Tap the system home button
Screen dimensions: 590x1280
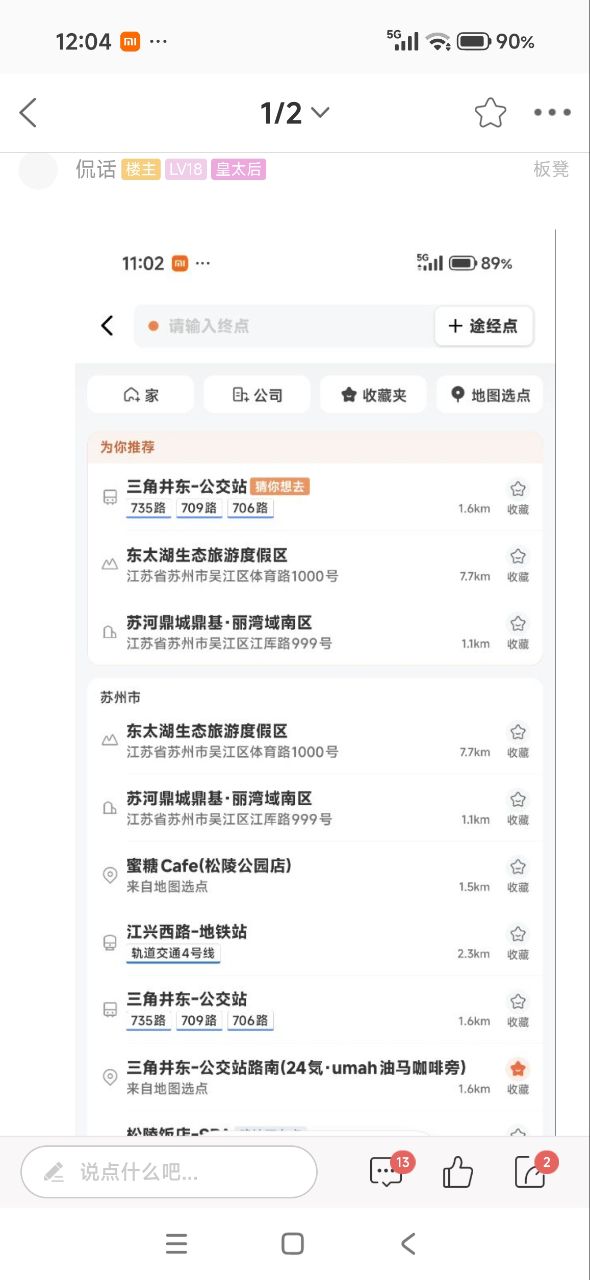[x=293, y=1243]
